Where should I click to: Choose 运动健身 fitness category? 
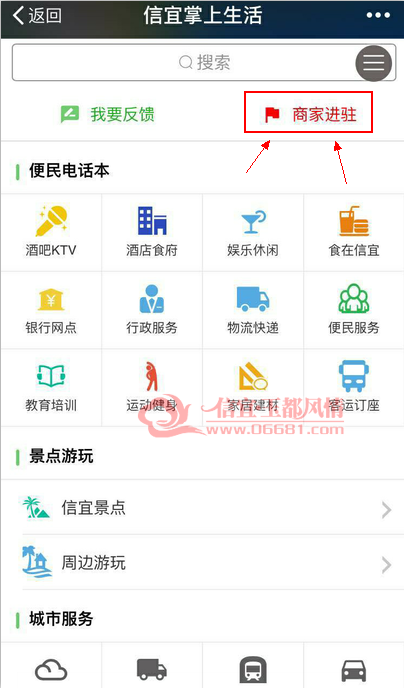pyautogui.click(x=152, y=387)
